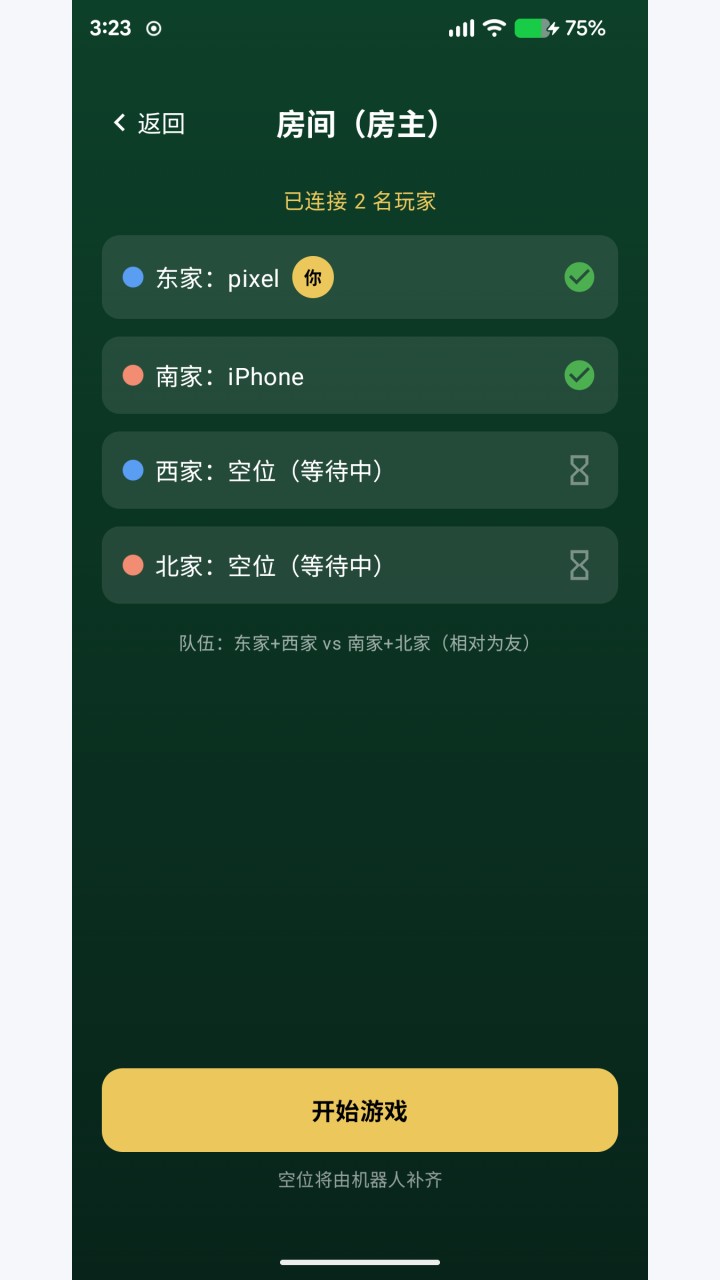Screen dimensions: 720x1280
Task: Select the 西家 empty seat row
Action: (x=360, y=470)
